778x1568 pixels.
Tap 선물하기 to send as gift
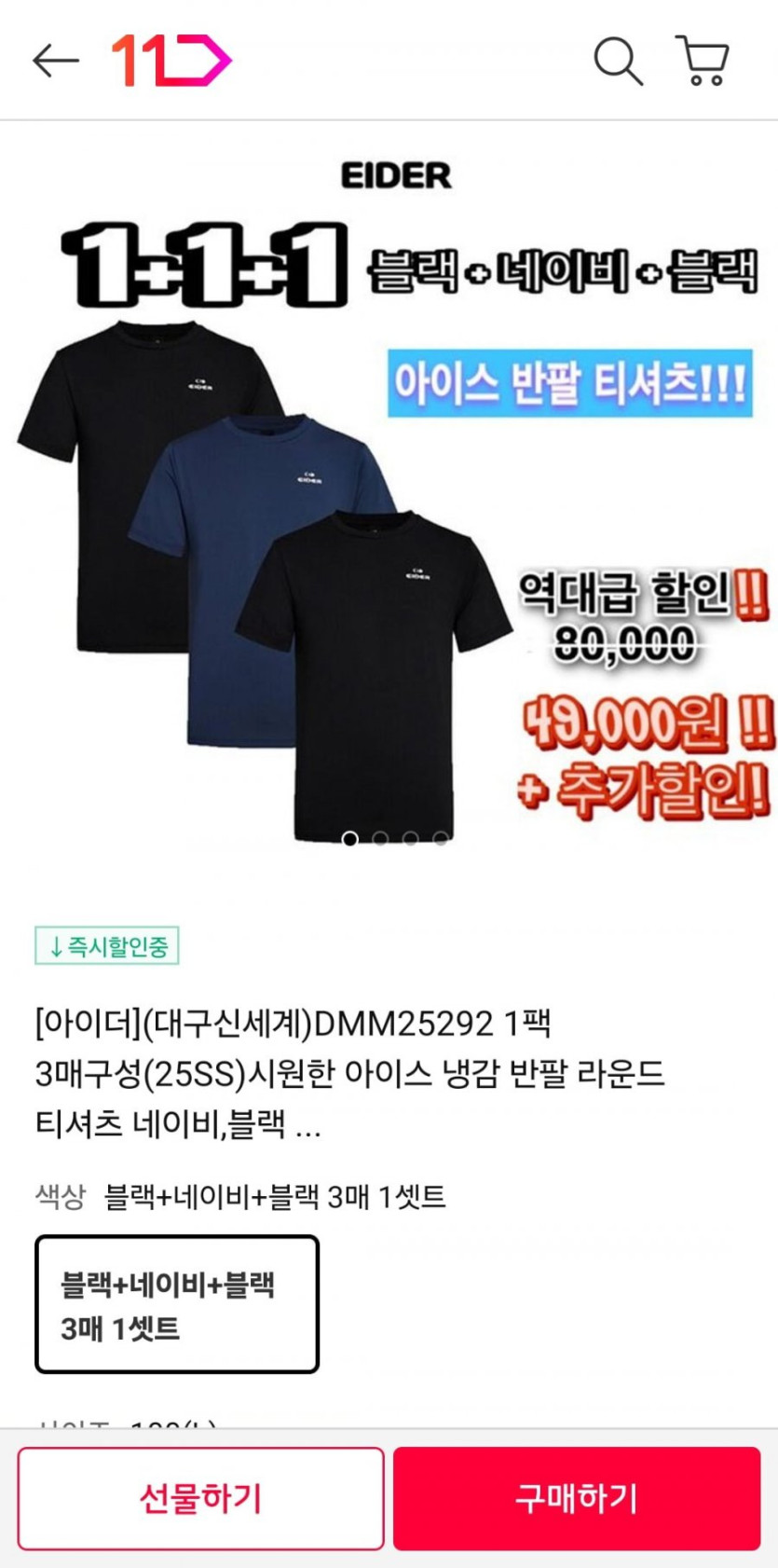pyautogui.click(x=200, y=1498)
